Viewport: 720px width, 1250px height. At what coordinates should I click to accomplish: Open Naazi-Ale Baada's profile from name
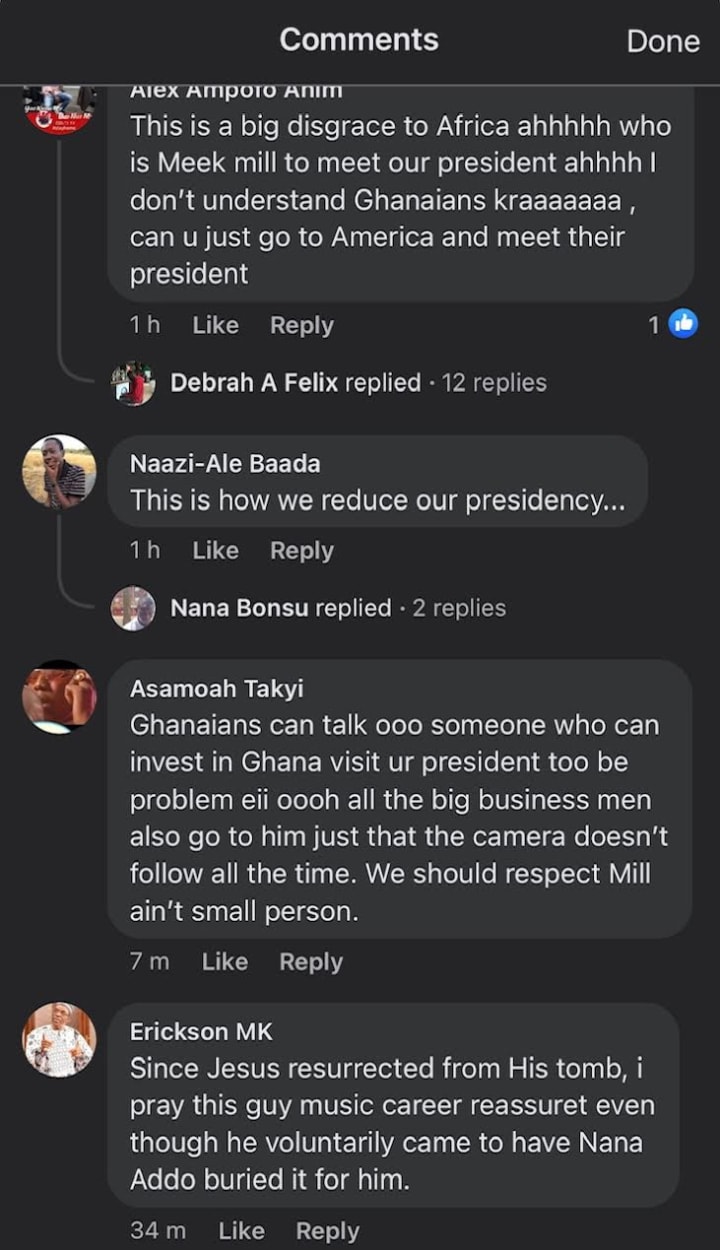(225, 464)
